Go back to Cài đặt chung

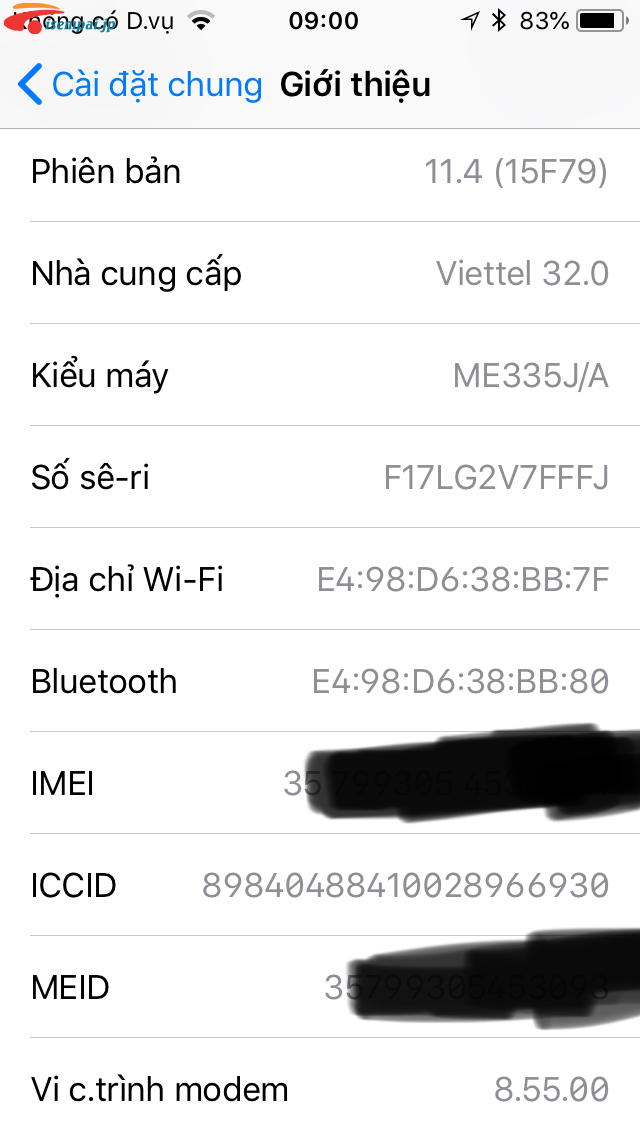(140, 85)
